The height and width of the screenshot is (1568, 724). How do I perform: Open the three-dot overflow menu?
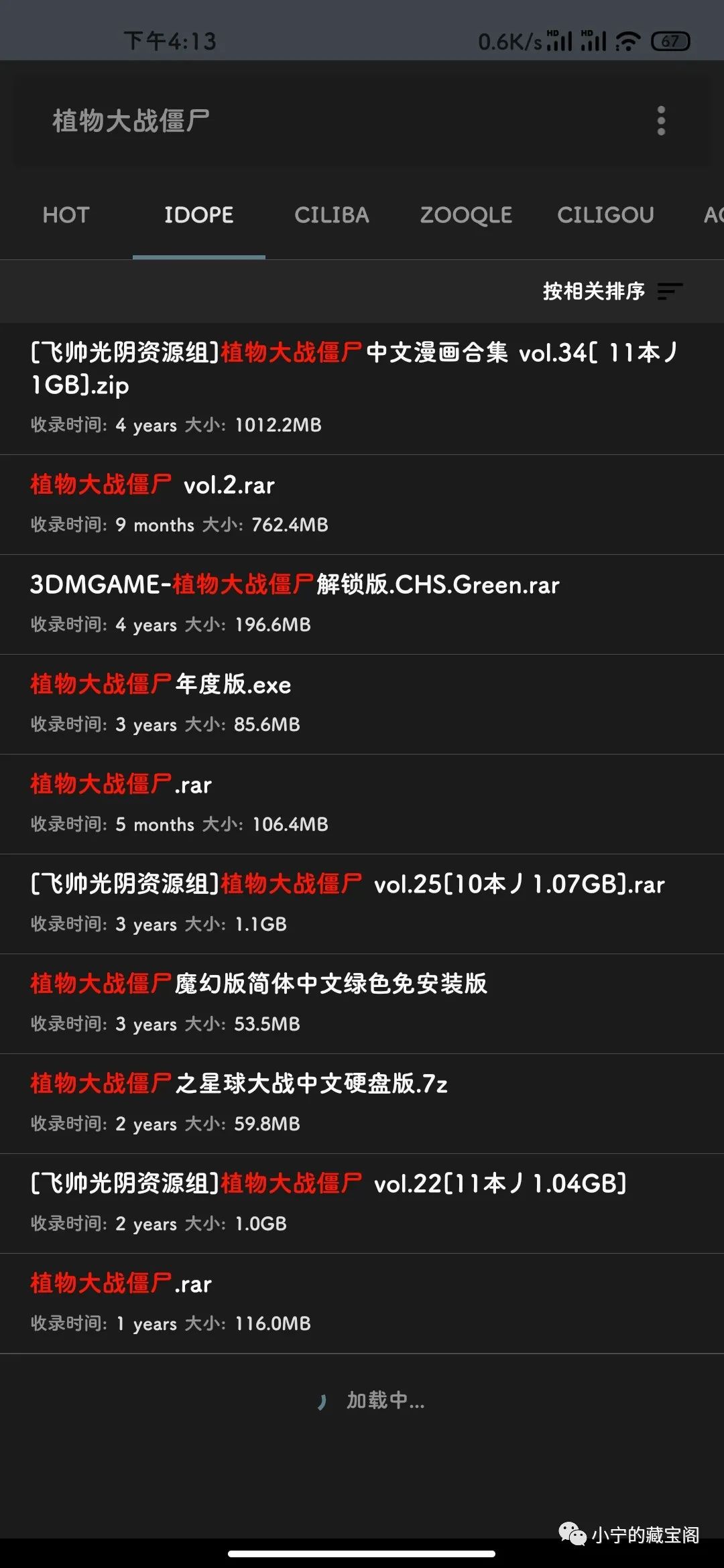(x=662, y=119)
